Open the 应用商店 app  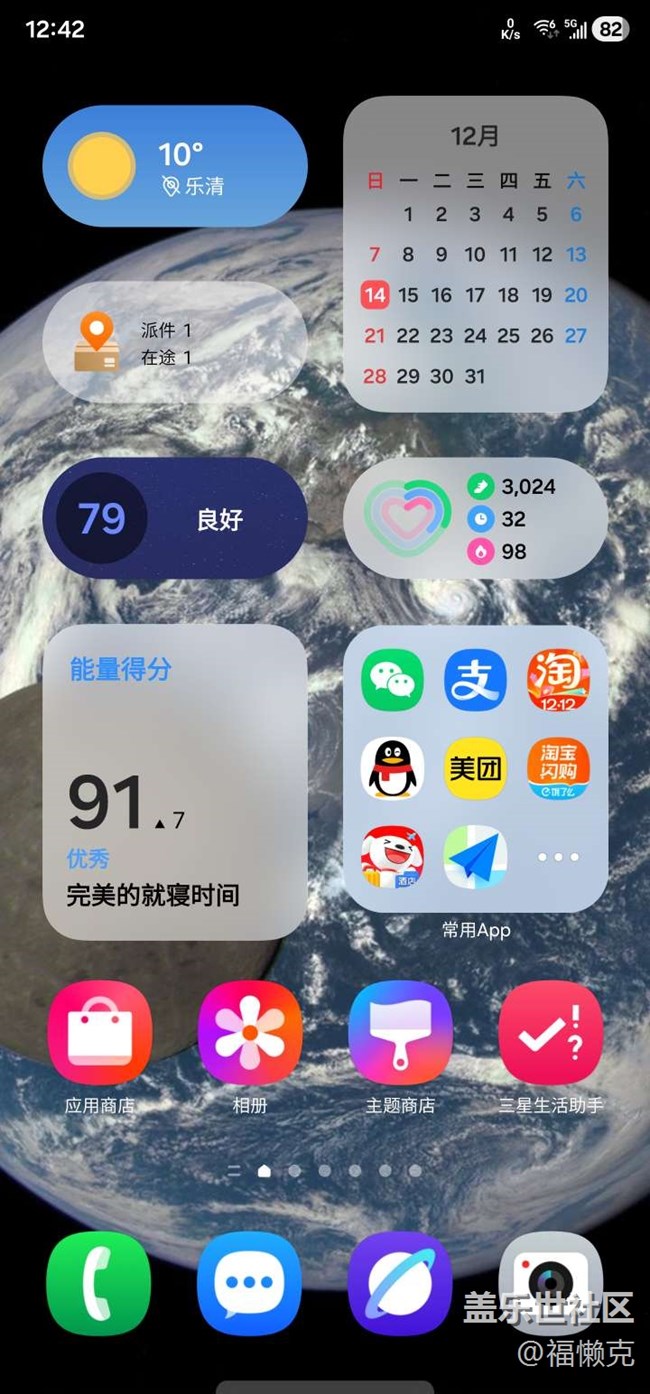point(99,1034)
